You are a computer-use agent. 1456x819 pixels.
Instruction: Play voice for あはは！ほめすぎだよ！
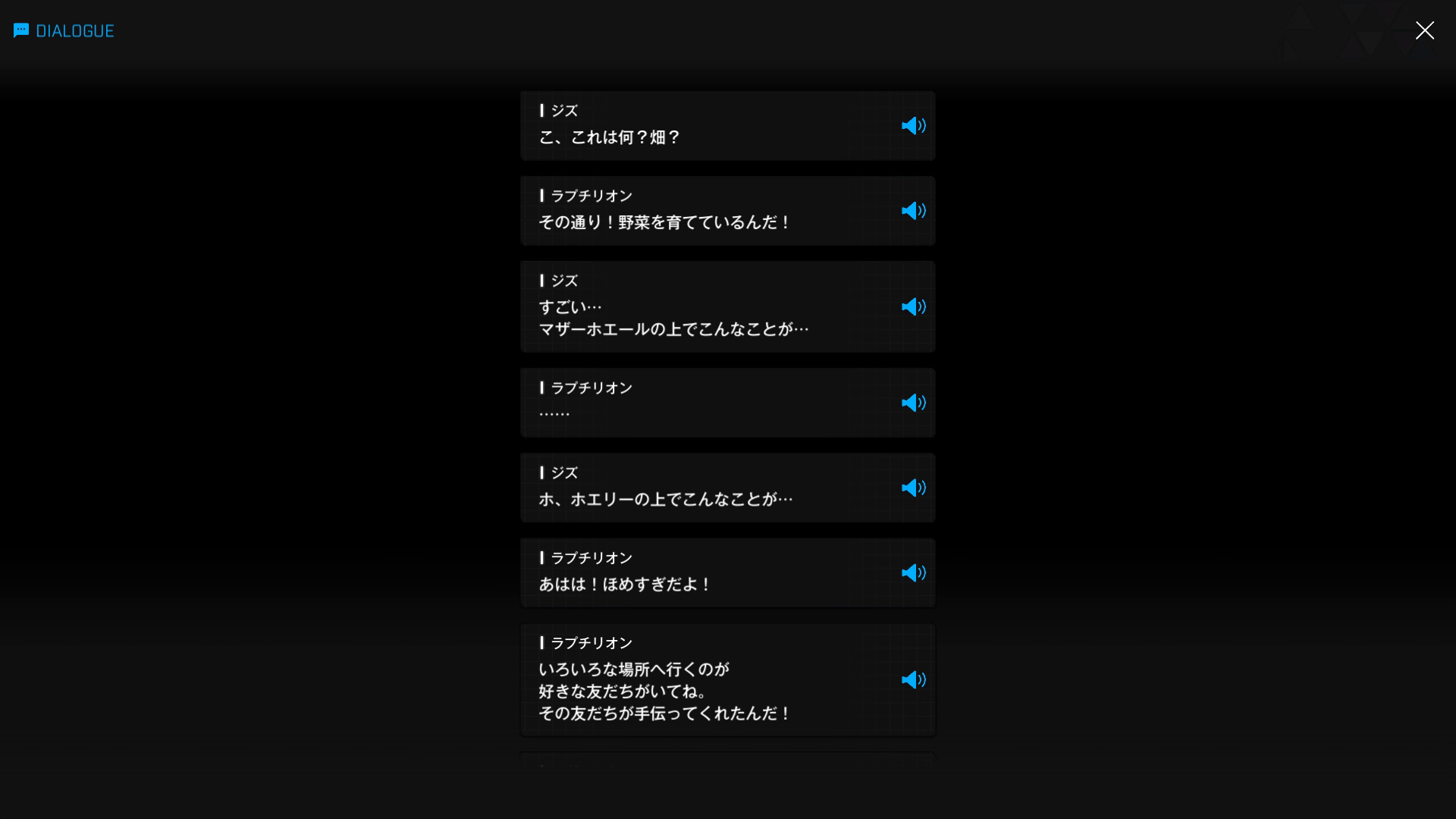(913, 573)
